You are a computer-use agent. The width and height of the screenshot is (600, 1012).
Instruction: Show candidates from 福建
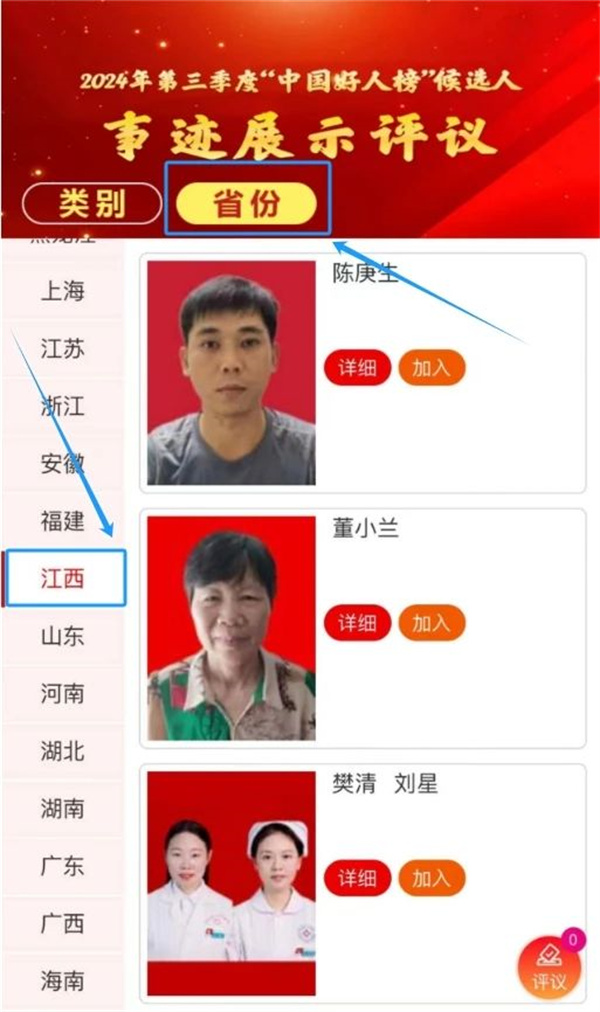click(x=62, y=520)
